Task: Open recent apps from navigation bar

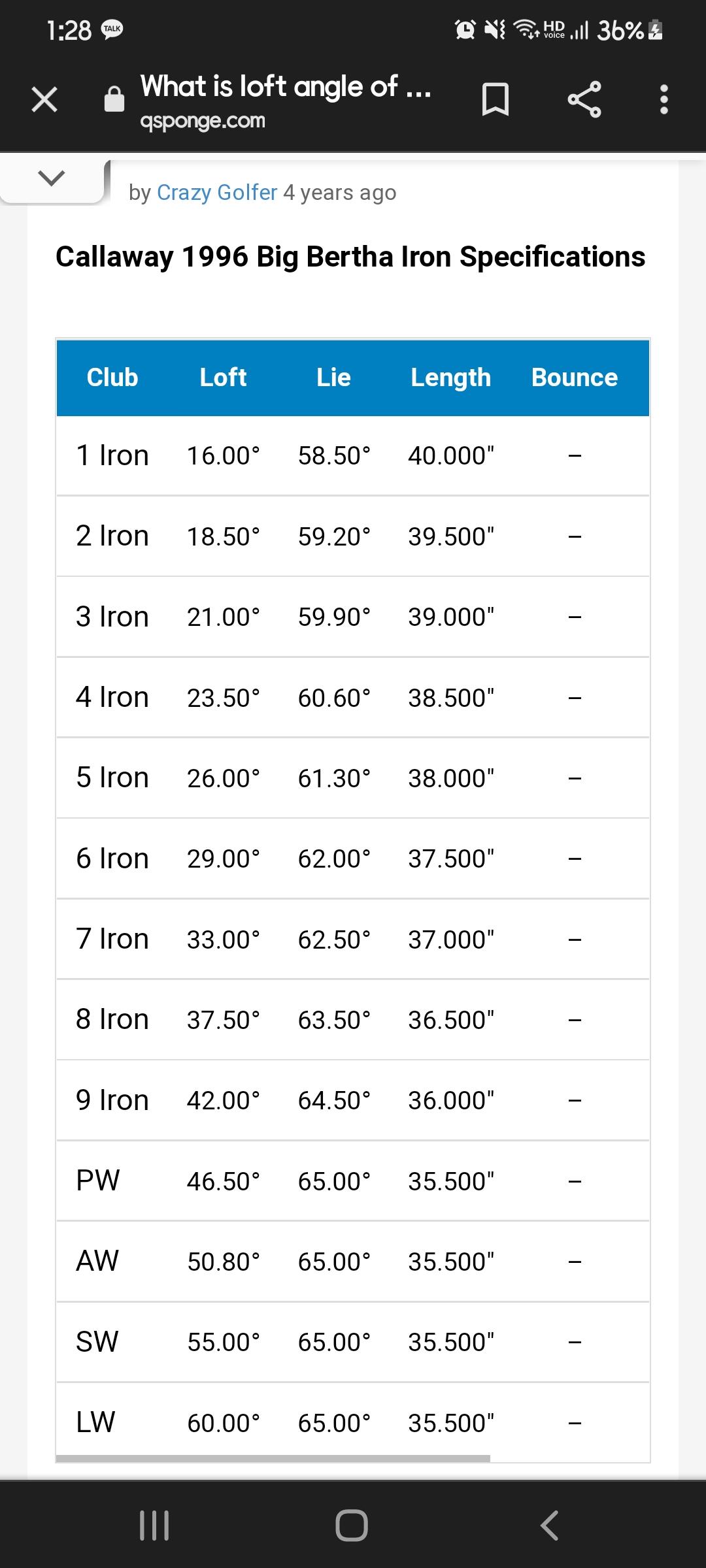Action: 155,1526
